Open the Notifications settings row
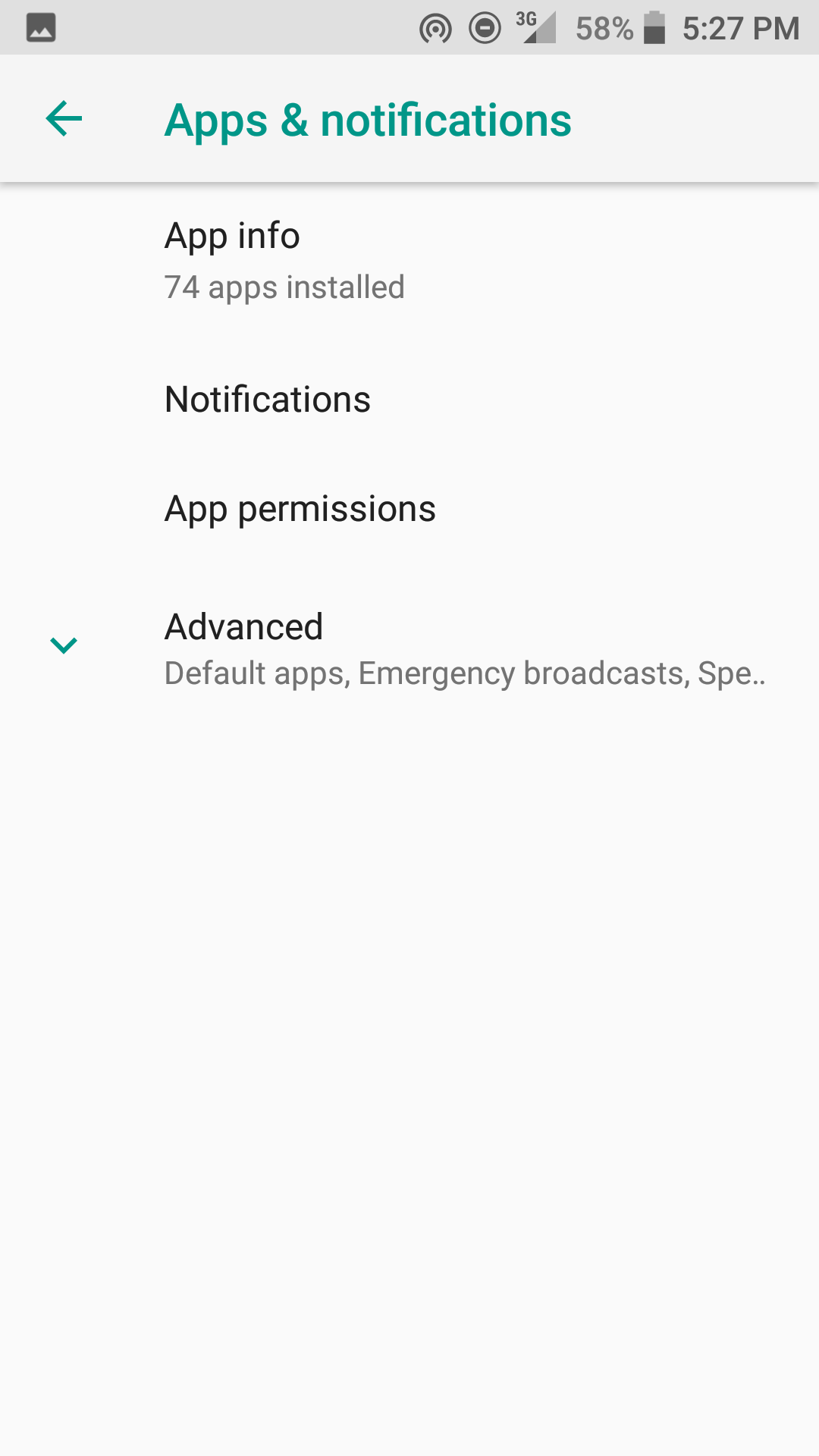The width and height of the screenshot is (819, 1456). coord(409,400)
